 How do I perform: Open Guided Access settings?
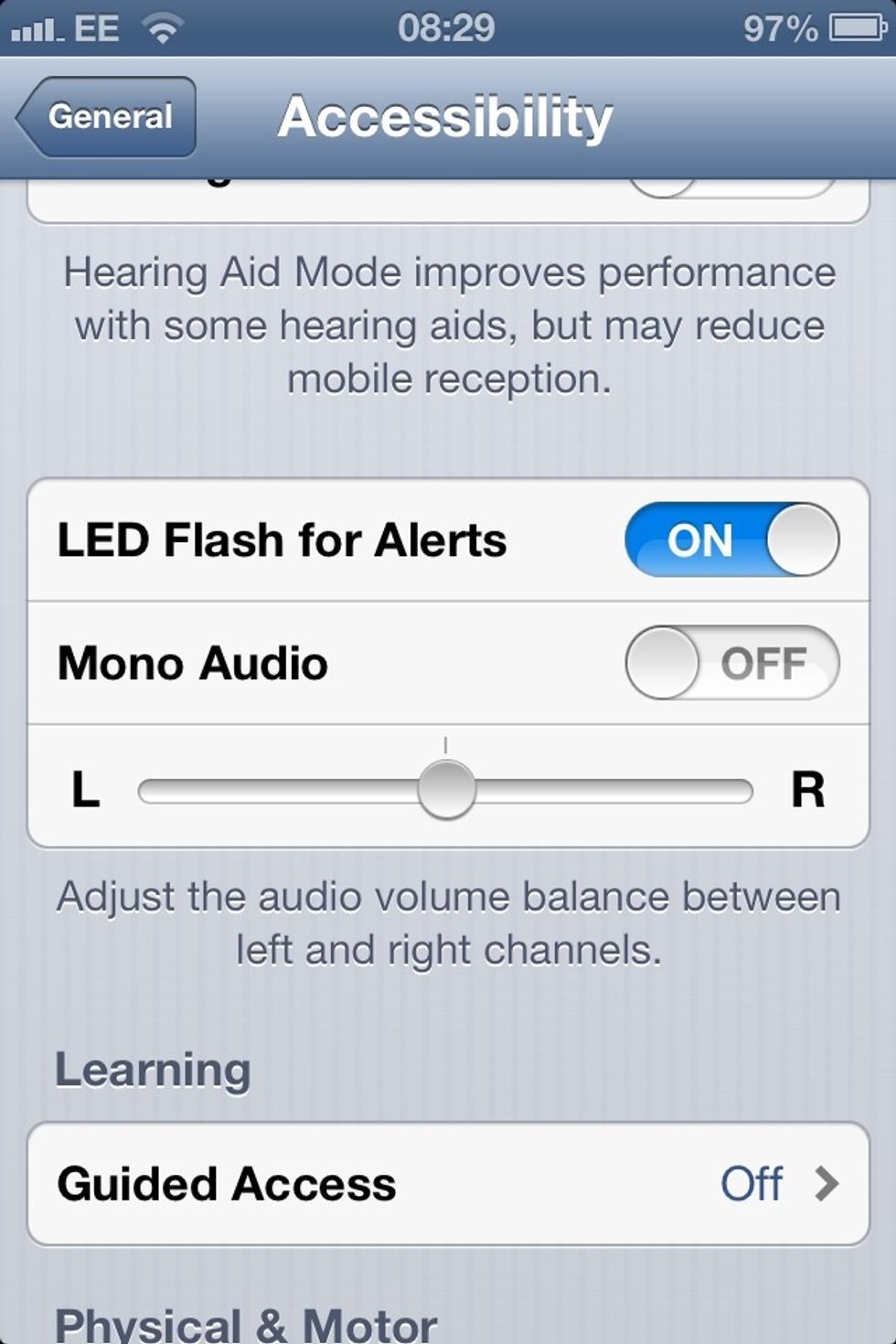[x=448, y=1184]
